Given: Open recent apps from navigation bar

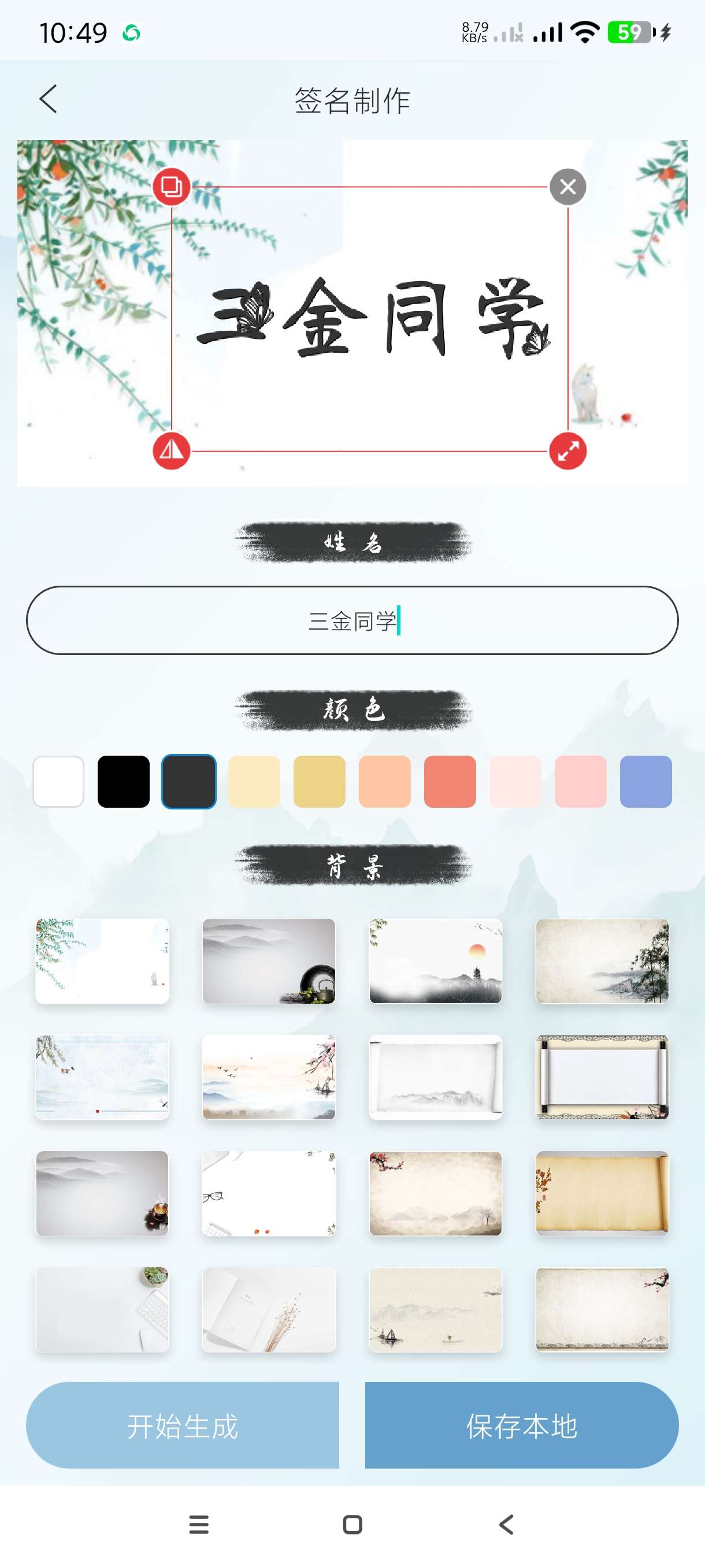Looking at the screenshot, I should [199, 1524].
